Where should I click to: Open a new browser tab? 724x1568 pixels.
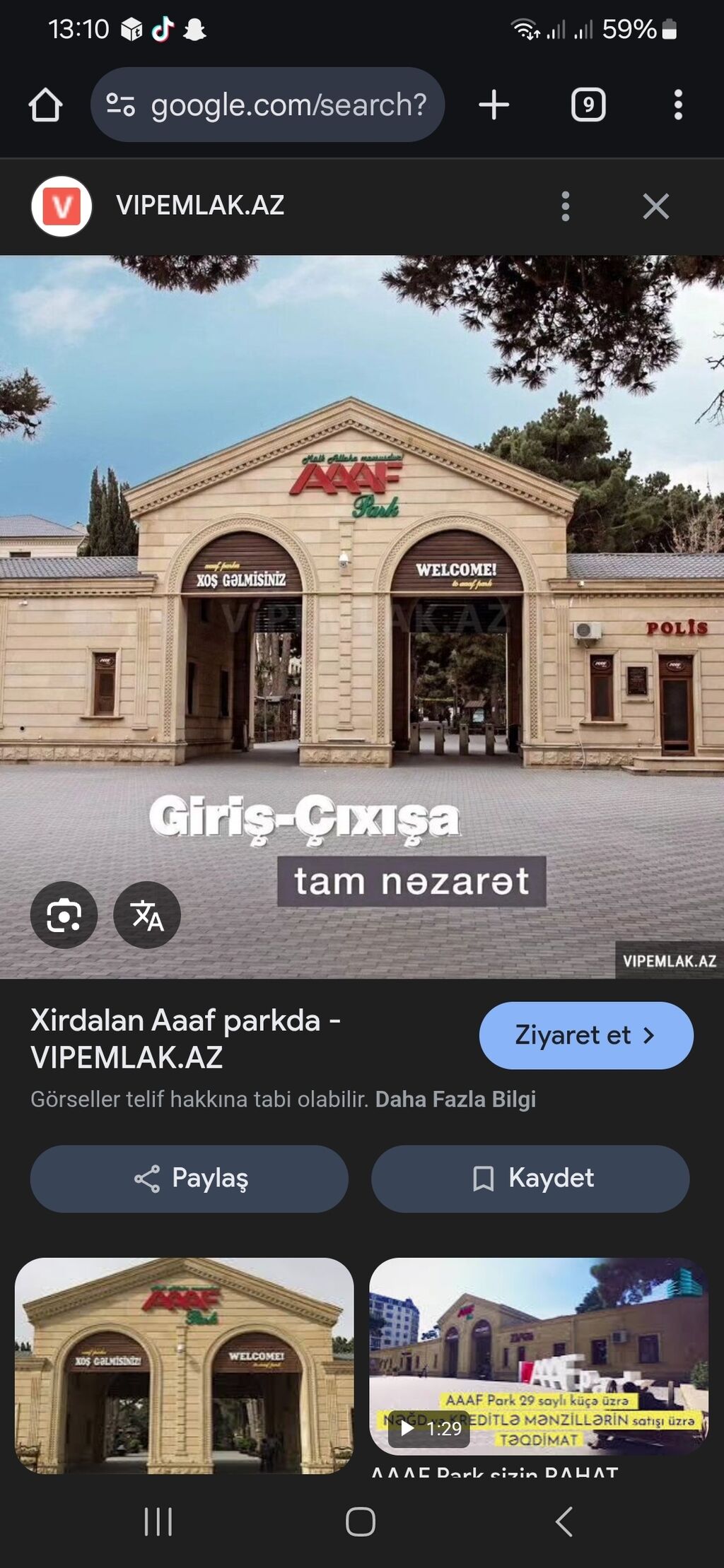tap(494, 105)
